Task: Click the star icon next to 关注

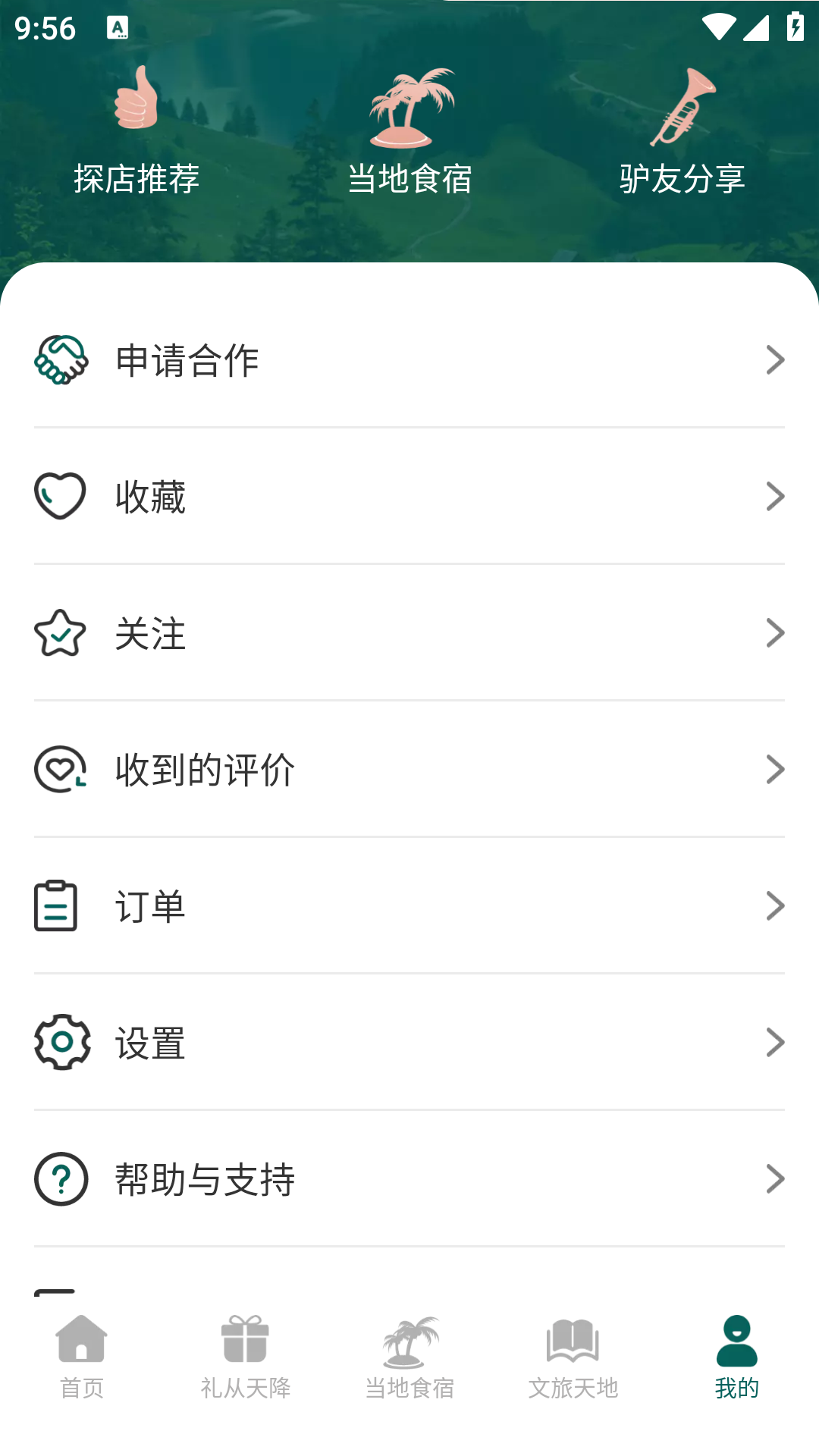Action: coord(61,632)
